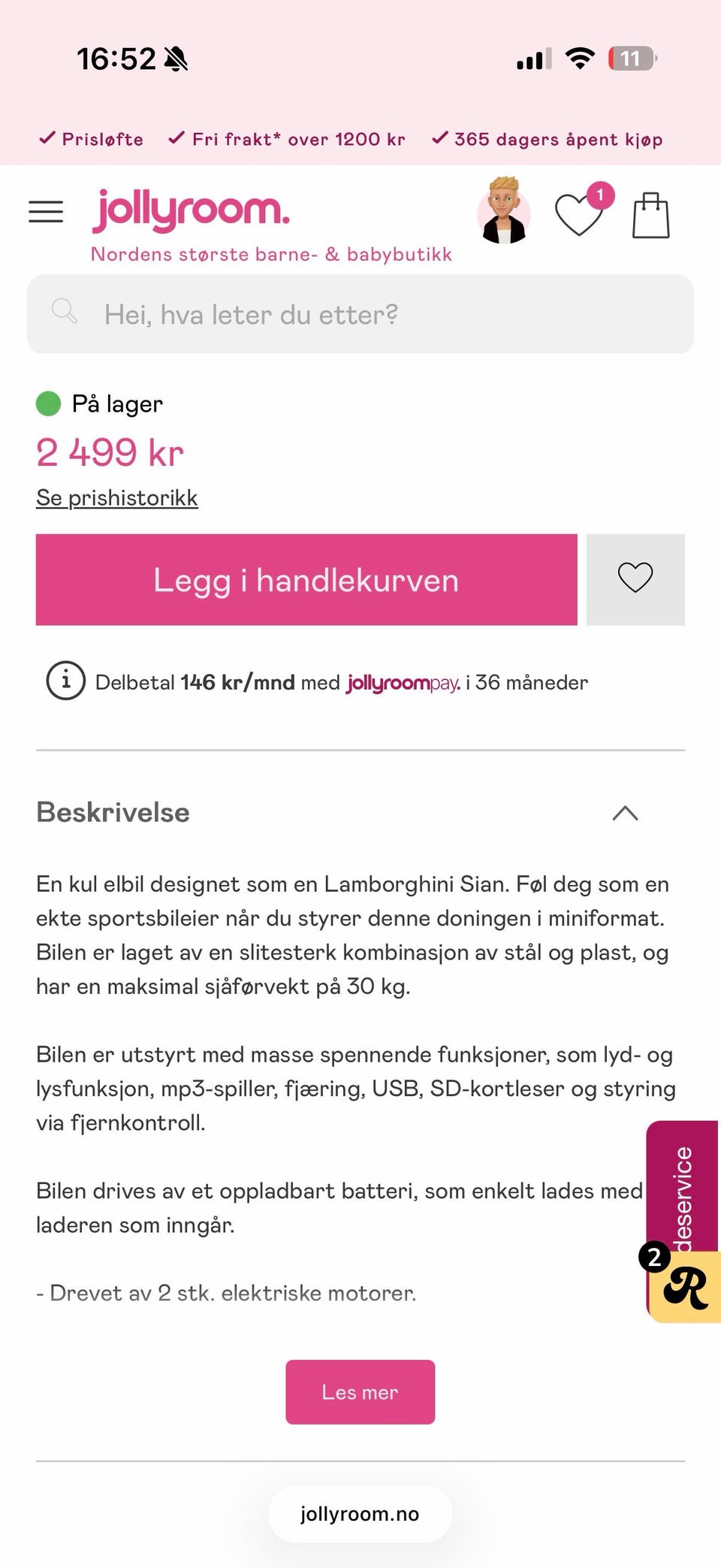Tap the jollyroom.no address pill
This screenshot has width=721, height=1568.
[x=360, y=1513]
